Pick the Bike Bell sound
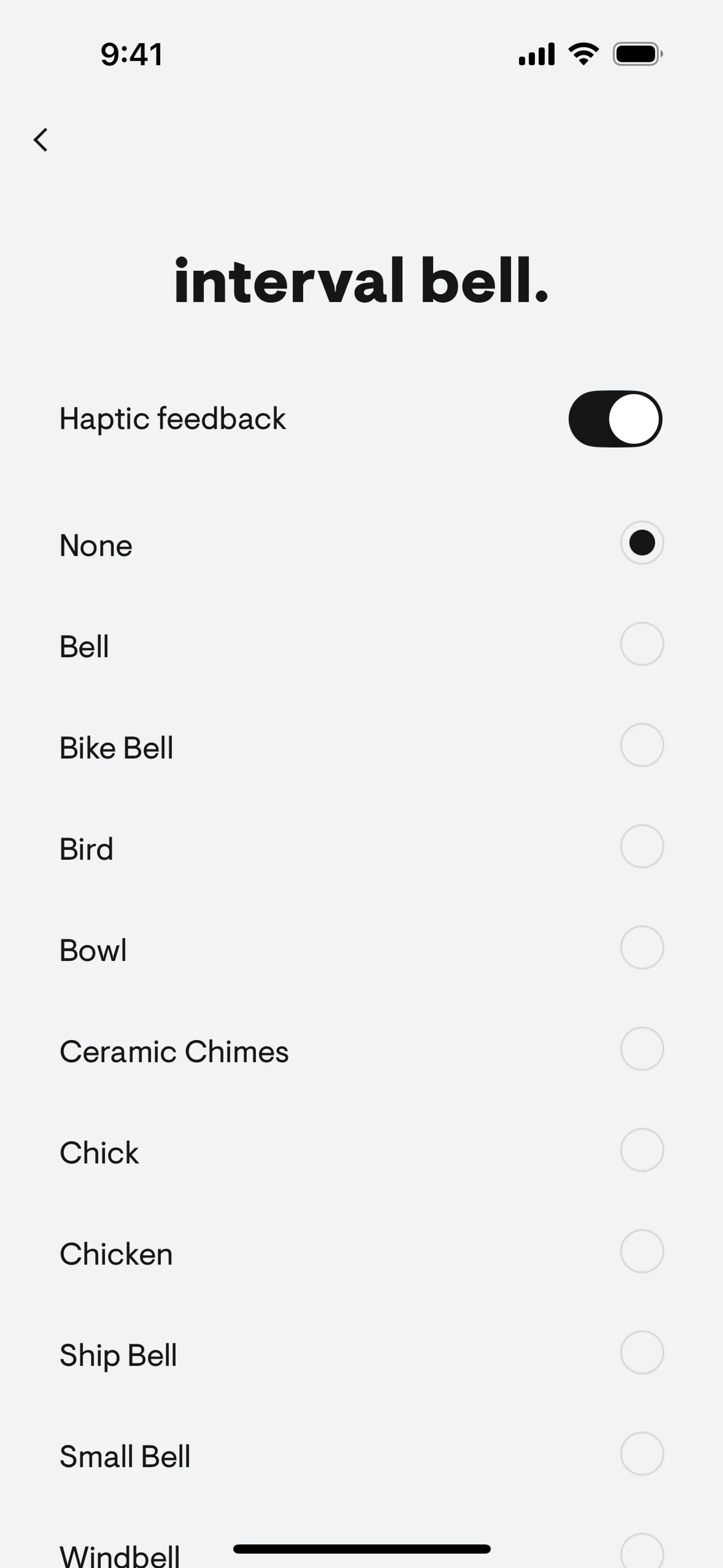 (641, 745)
